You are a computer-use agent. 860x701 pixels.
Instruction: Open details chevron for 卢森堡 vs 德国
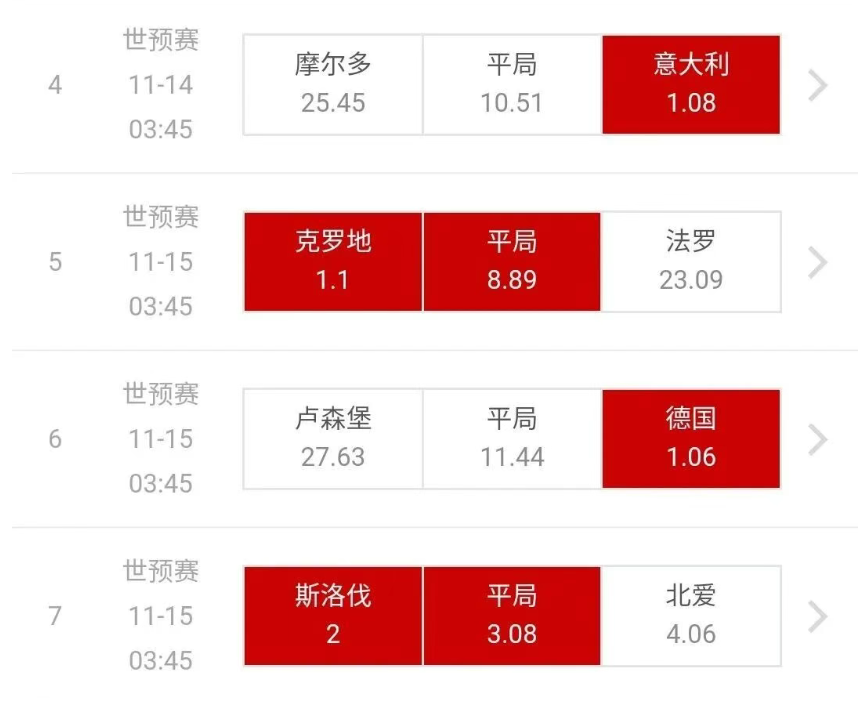pos(818,439)
